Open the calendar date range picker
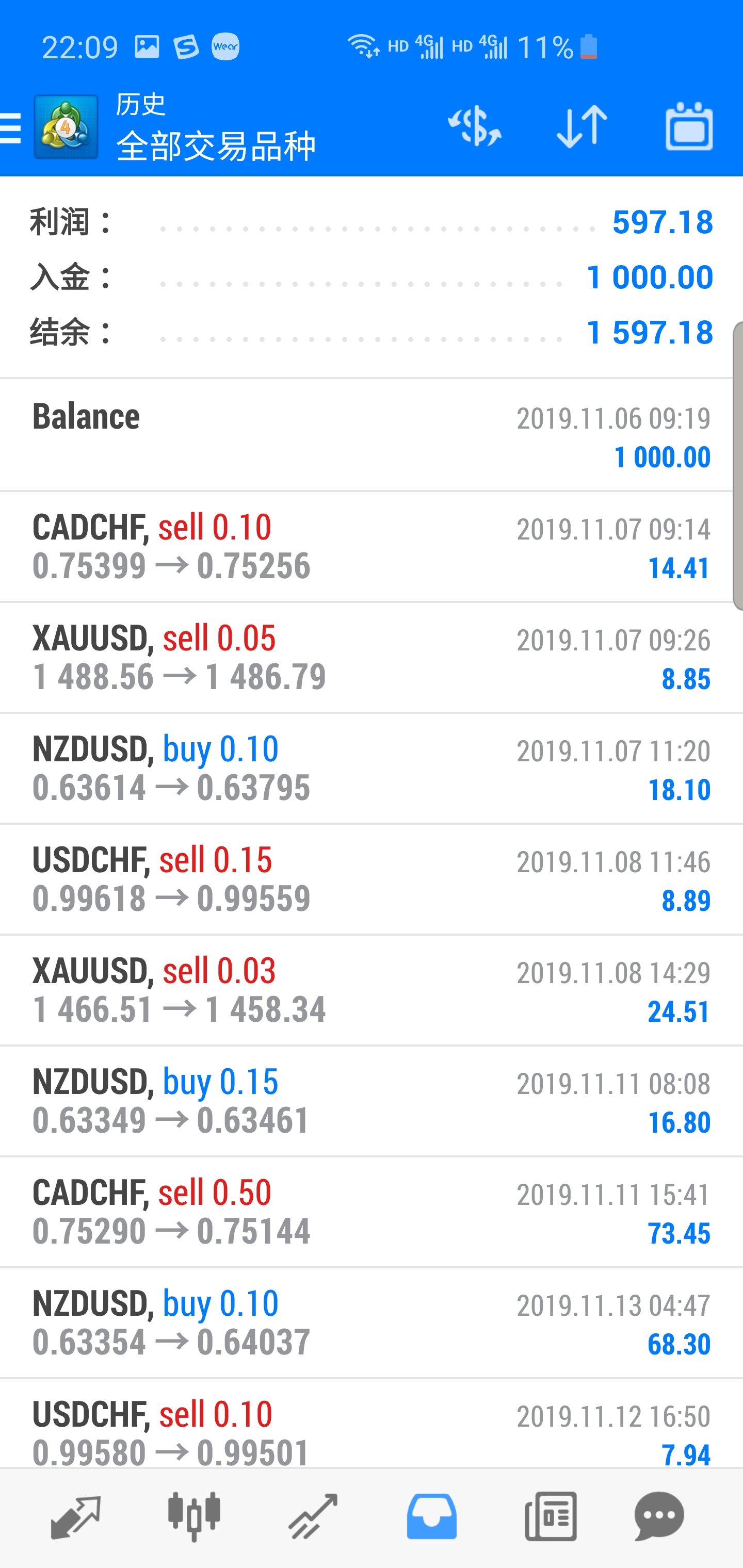Screen dimensions: 743x1568 pyautogui.click(x=689, y=126)
